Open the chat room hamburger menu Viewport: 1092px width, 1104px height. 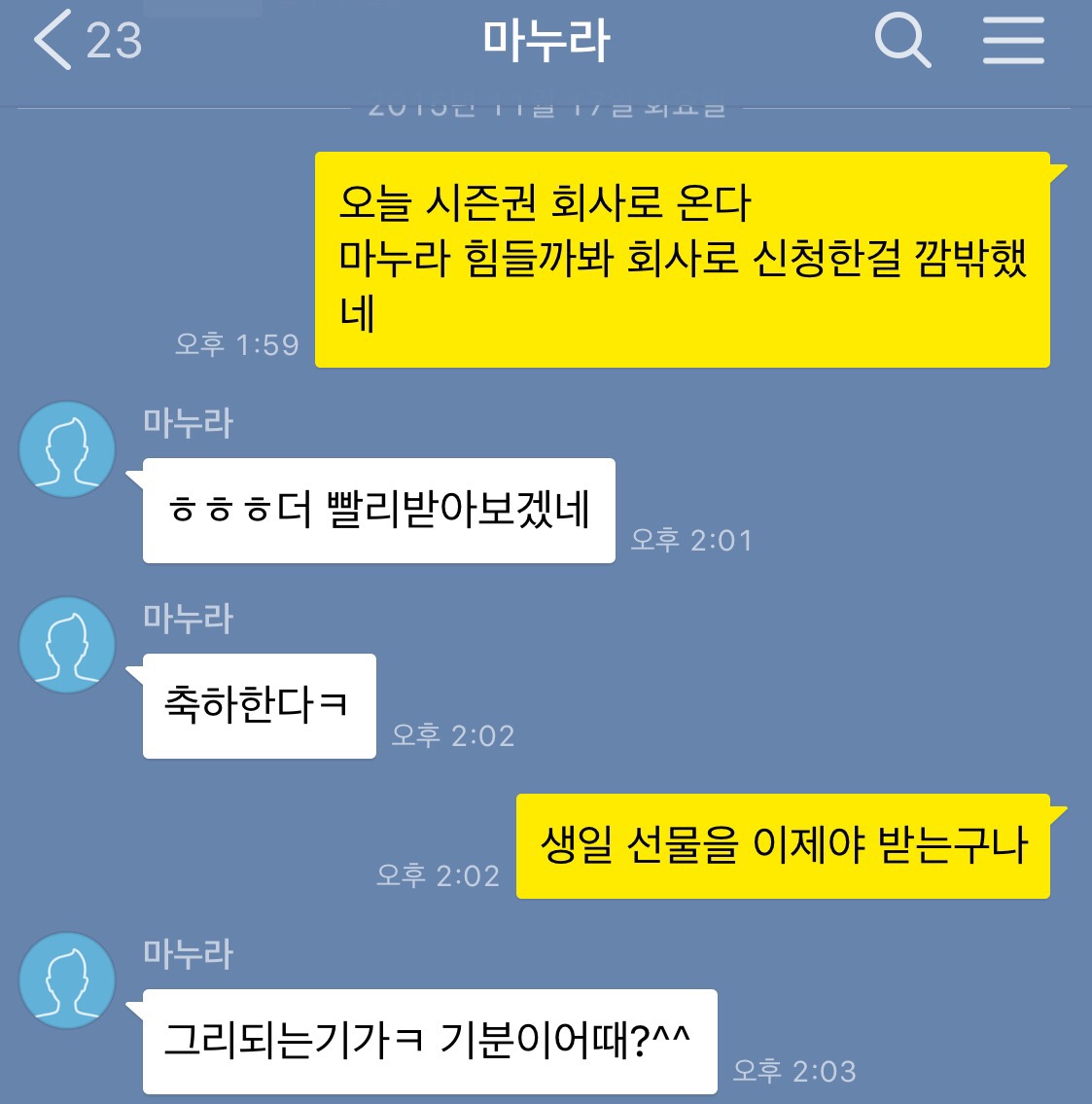(1012, 41)
